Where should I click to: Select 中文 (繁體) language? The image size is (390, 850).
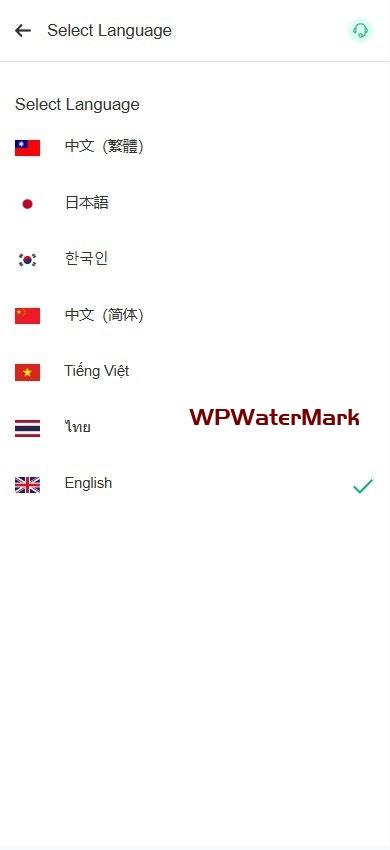tap(195, 146)
